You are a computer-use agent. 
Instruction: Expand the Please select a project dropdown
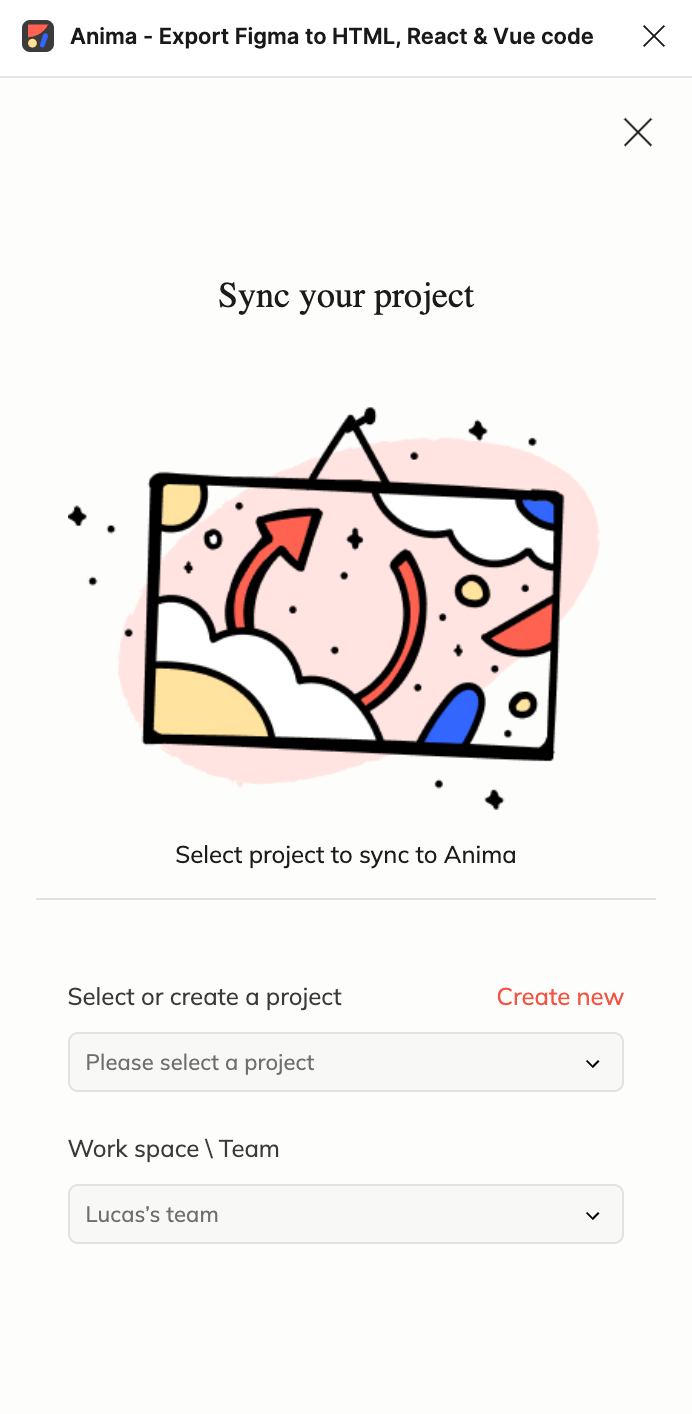point(345,1062)
